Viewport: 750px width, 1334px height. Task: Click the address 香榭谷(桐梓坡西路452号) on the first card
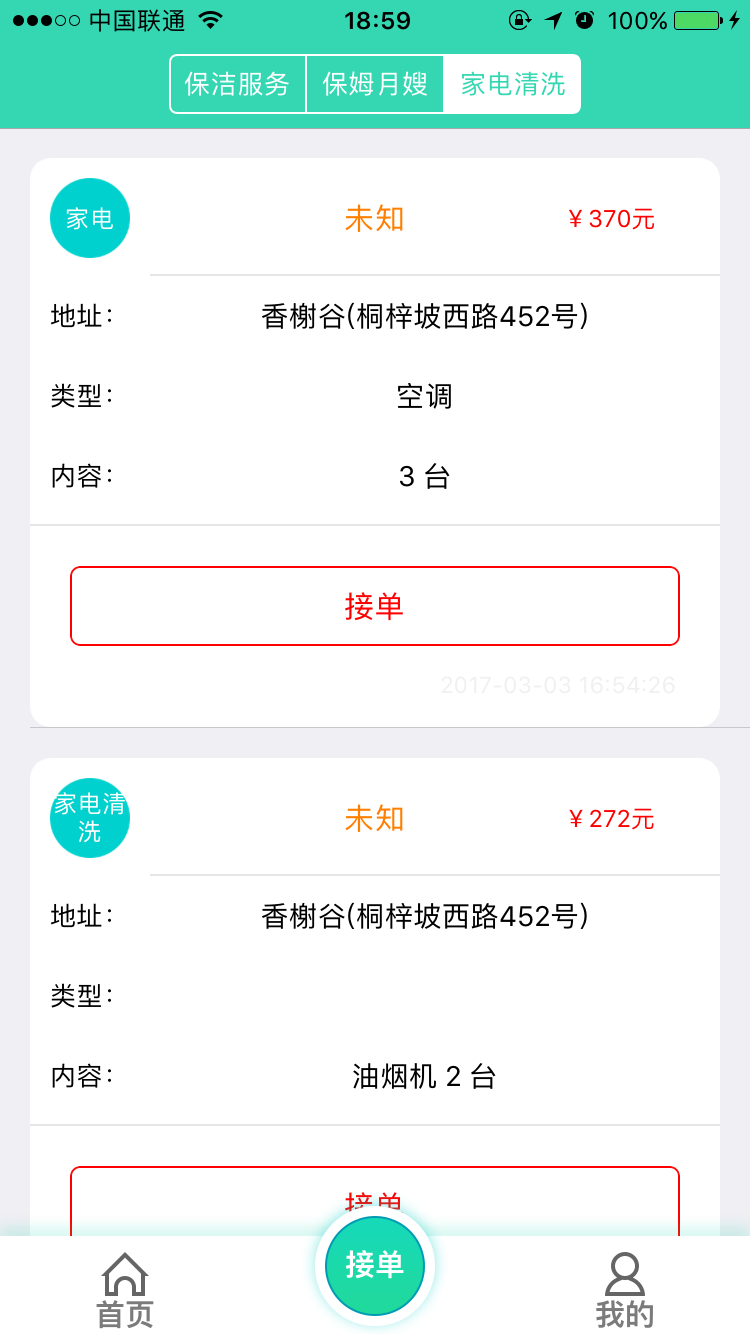point(424,313)
